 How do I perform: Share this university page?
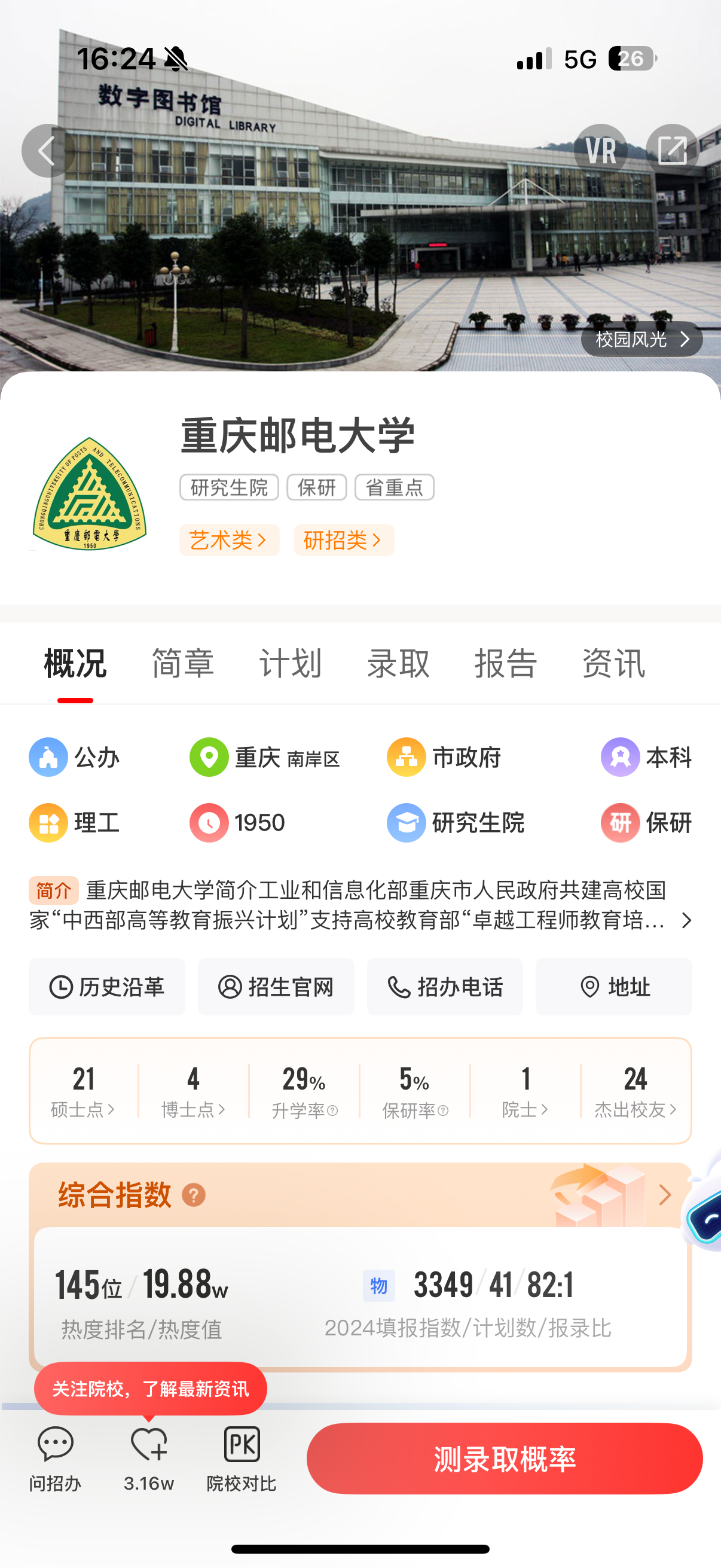click(x=672, y=150)
